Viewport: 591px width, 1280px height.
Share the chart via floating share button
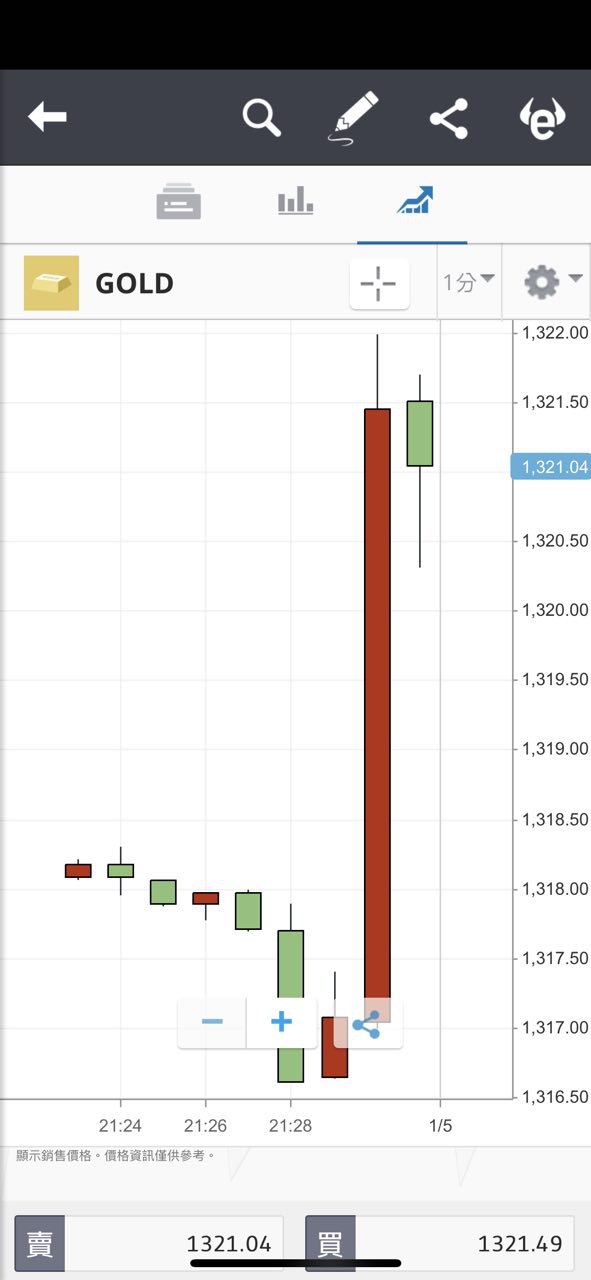[367, 1023]
